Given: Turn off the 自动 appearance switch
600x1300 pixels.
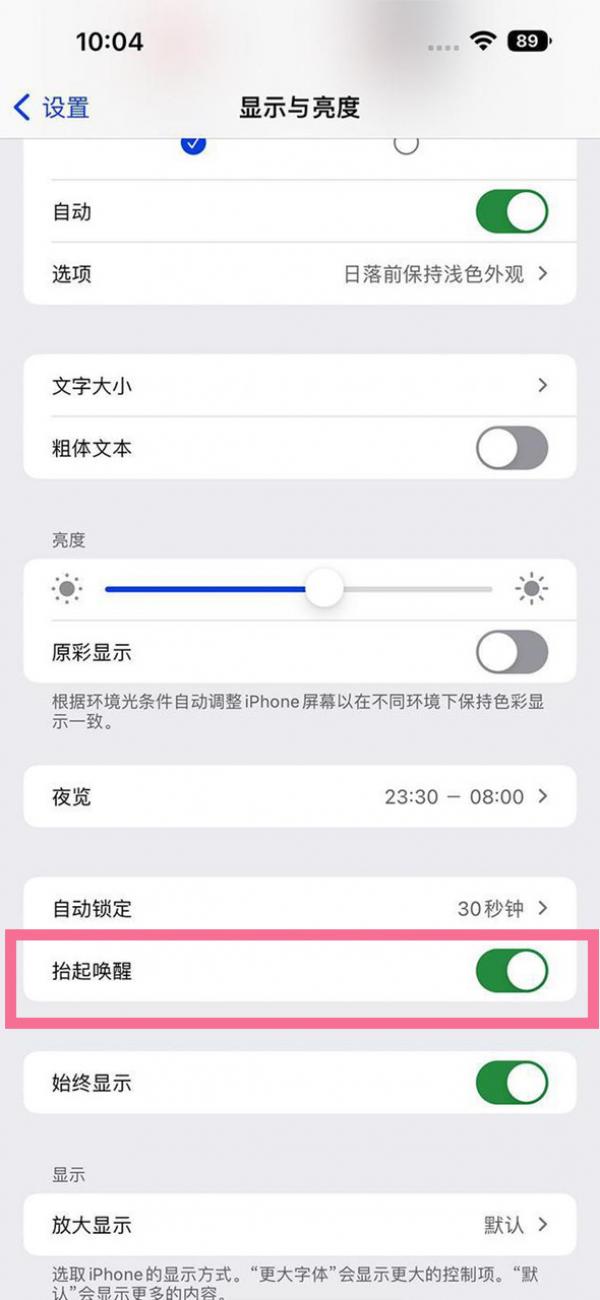Looking at the screenshot, I should click(x=512, y=212).
